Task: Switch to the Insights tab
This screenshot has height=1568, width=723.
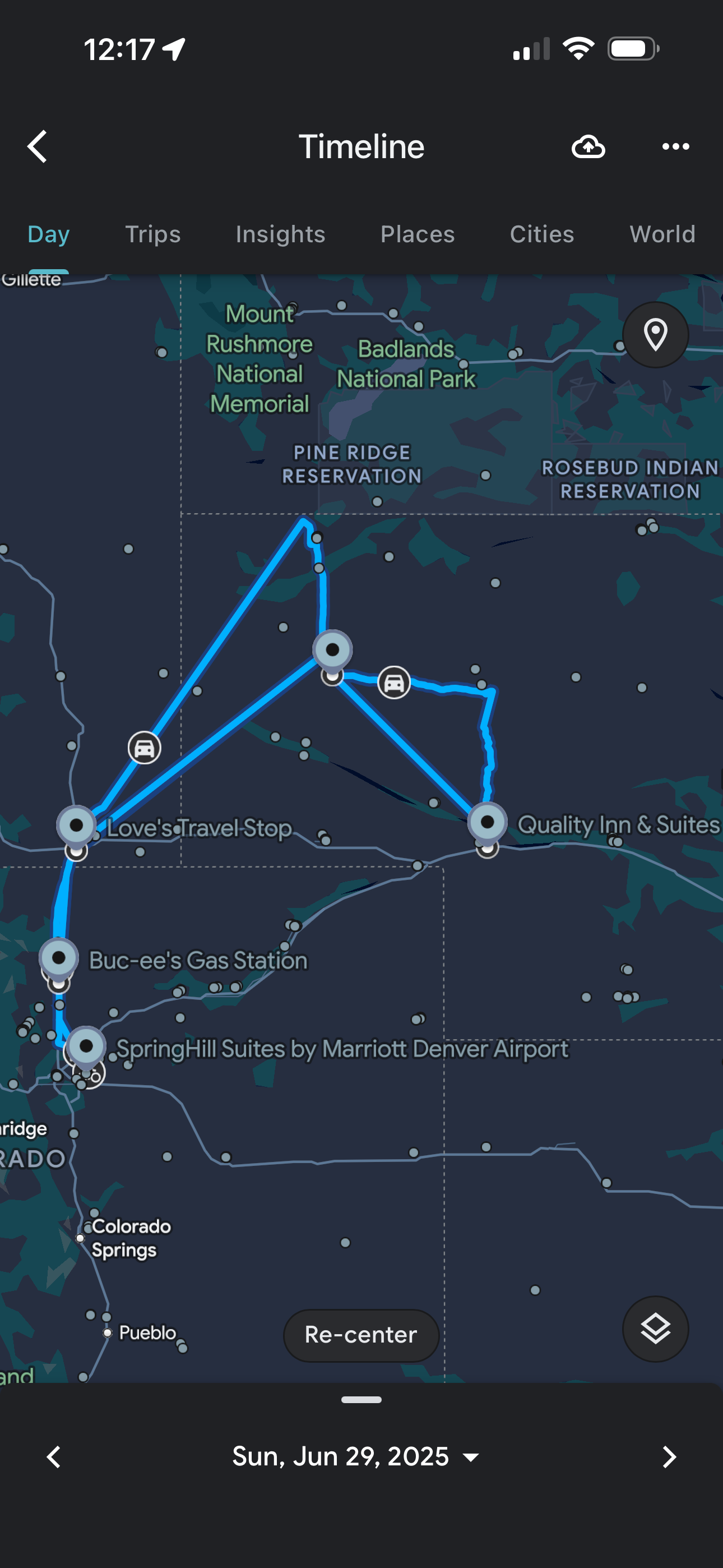Action: point(281,234)
